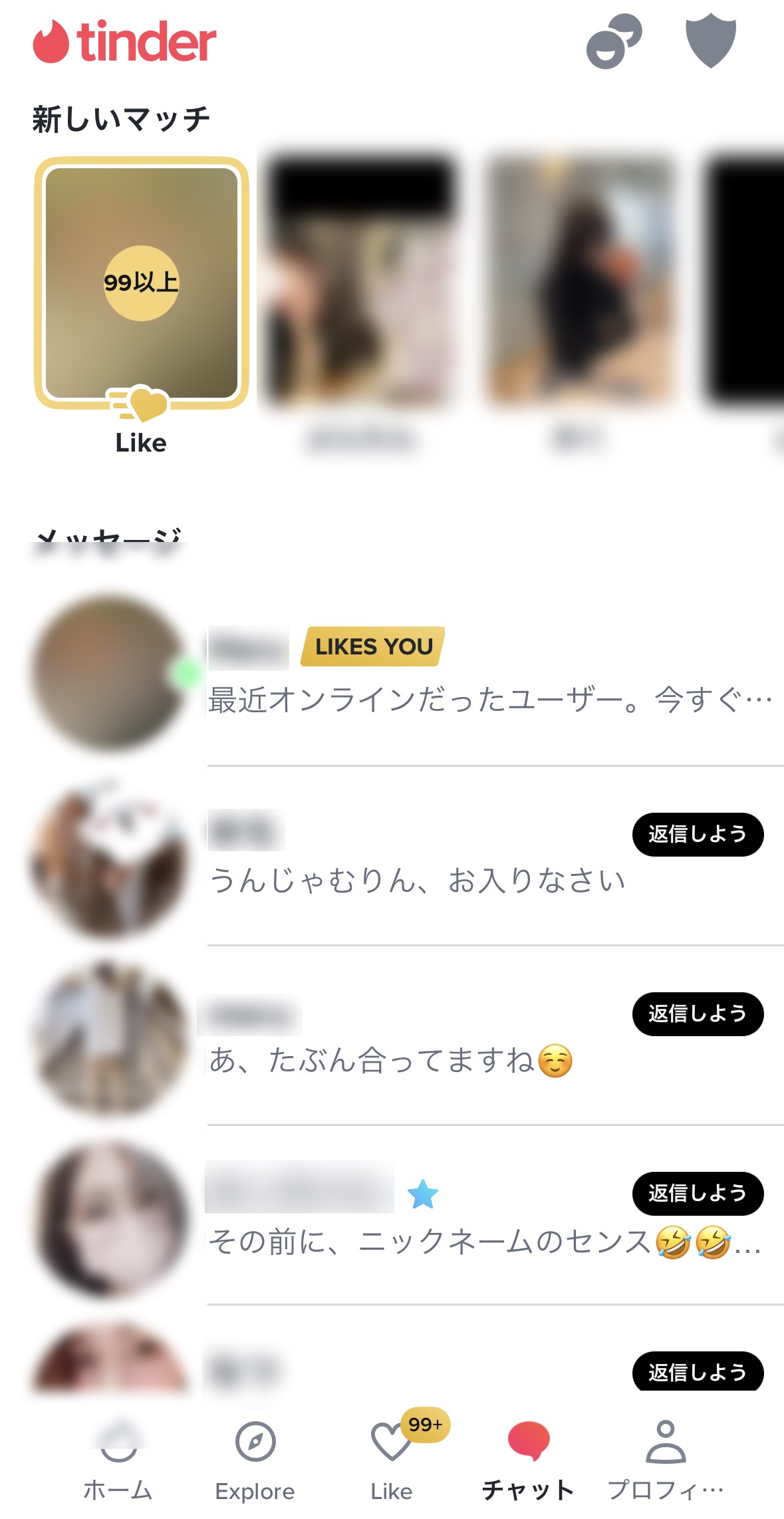
Task: Tap 返信しよう on the うんじゃむりん chat
Action: coord(697,834)
